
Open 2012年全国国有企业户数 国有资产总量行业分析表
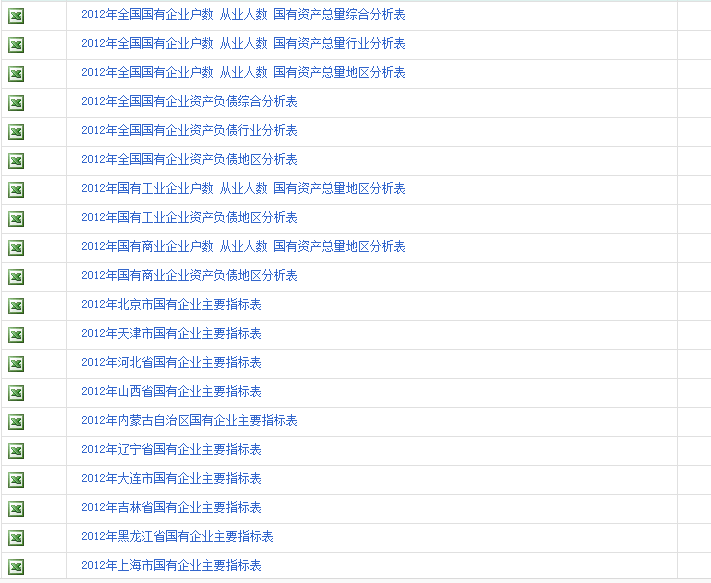[x=243, y=44]
